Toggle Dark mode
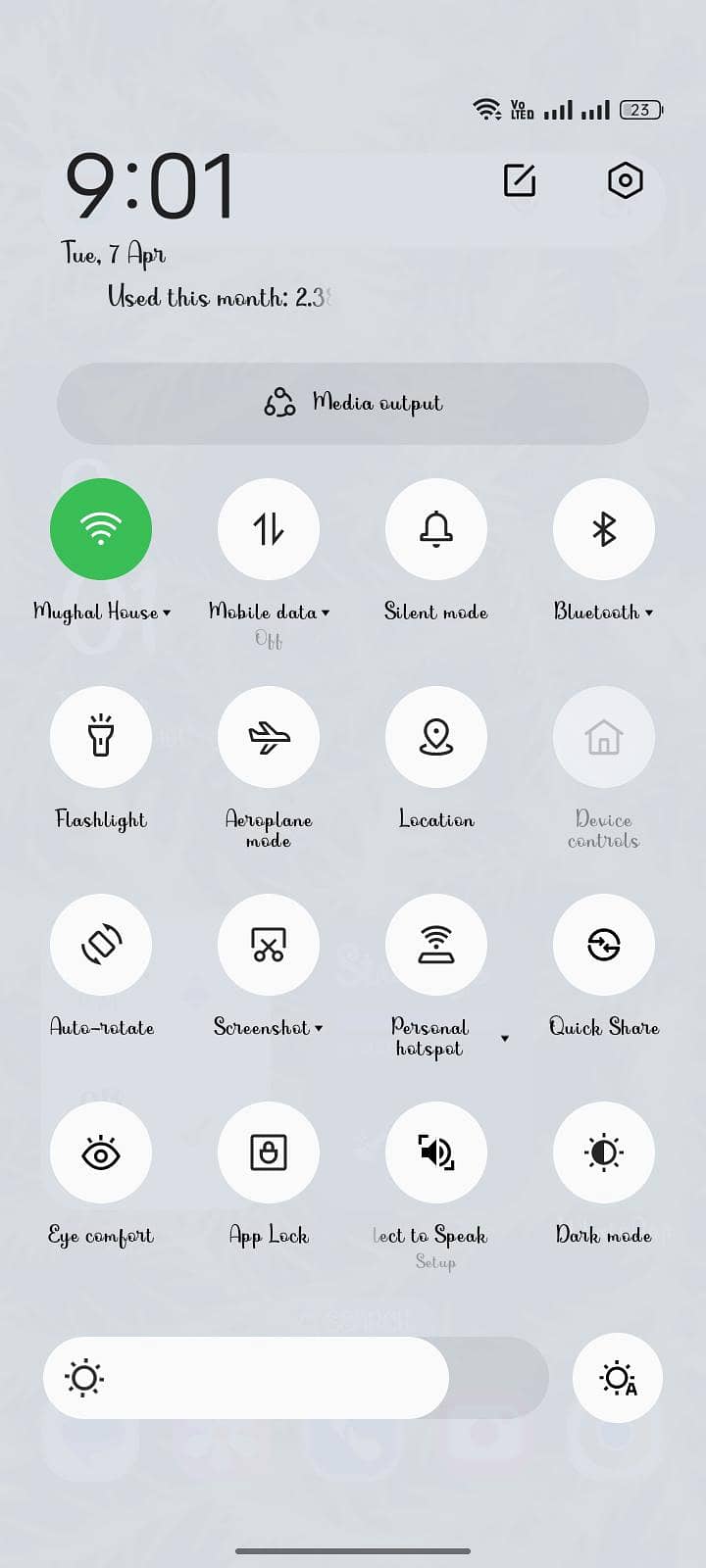The image size is (706, 1568). tap(604, 1152)
